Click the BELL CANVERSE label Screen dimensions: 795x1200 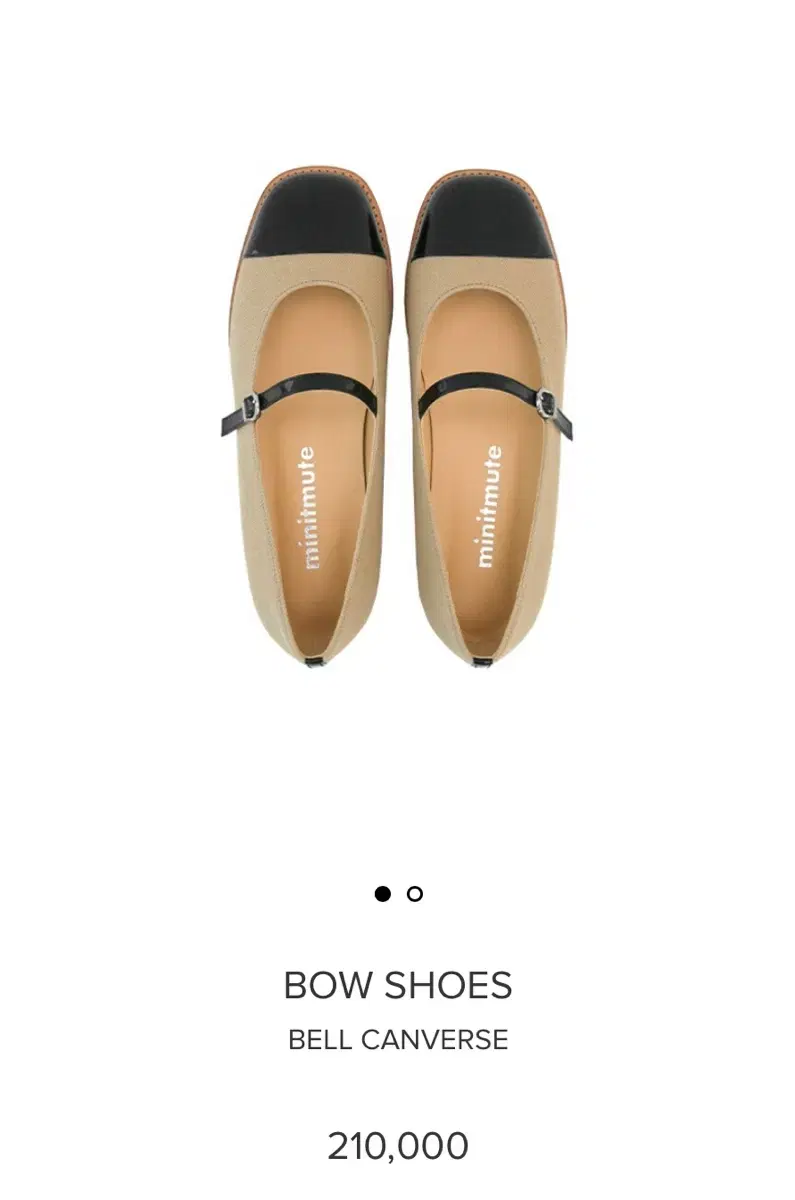[x=397, y=1039]
